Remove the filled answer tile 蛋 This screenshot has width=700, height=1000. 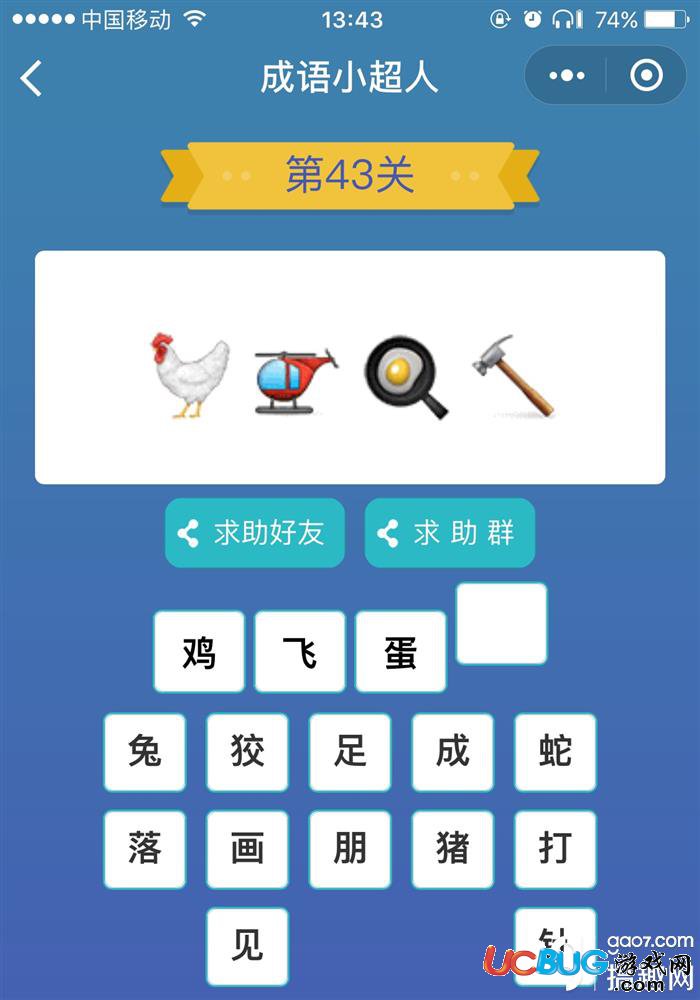[401, 652]
